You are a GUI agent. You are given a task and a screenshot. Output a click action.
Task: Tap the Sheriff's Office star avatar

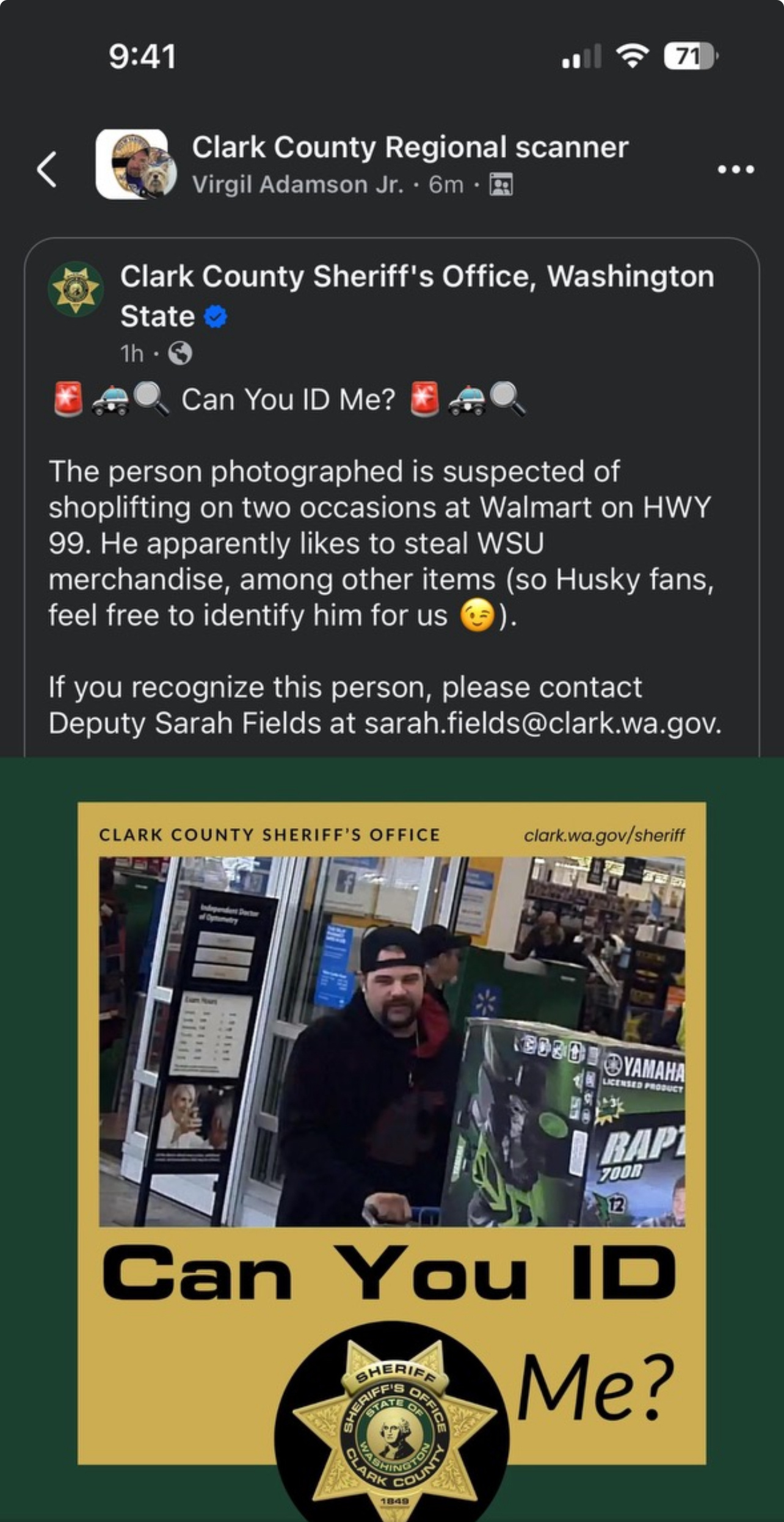point(76,289)
